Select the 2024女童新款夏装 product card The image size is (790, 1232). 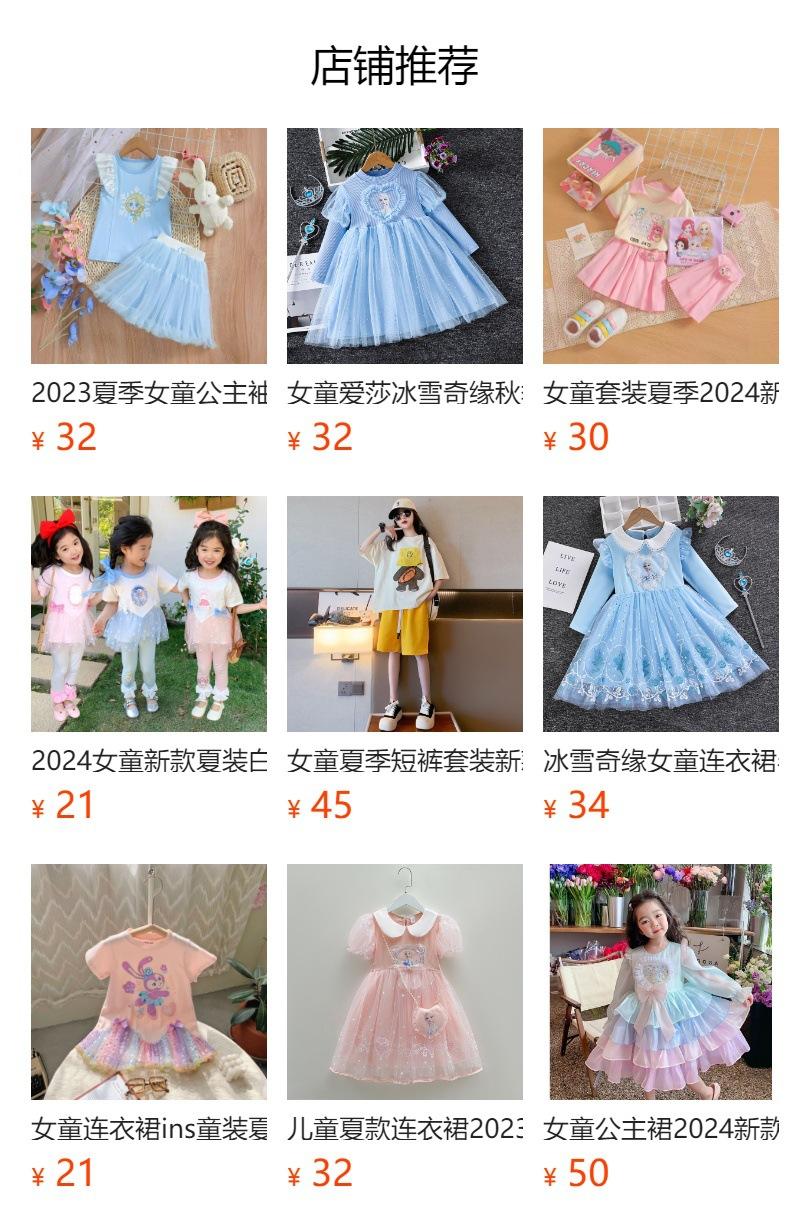point(149,614)
